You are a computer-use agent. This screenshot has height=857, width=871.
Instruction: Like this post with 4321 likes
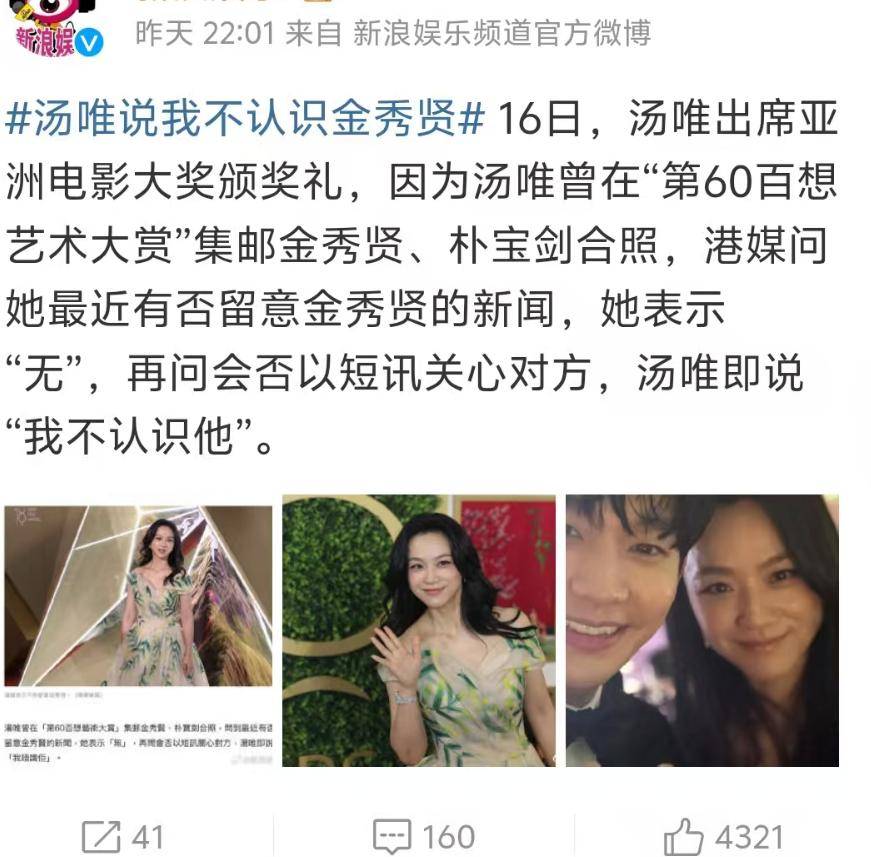(x=723, y=836)
